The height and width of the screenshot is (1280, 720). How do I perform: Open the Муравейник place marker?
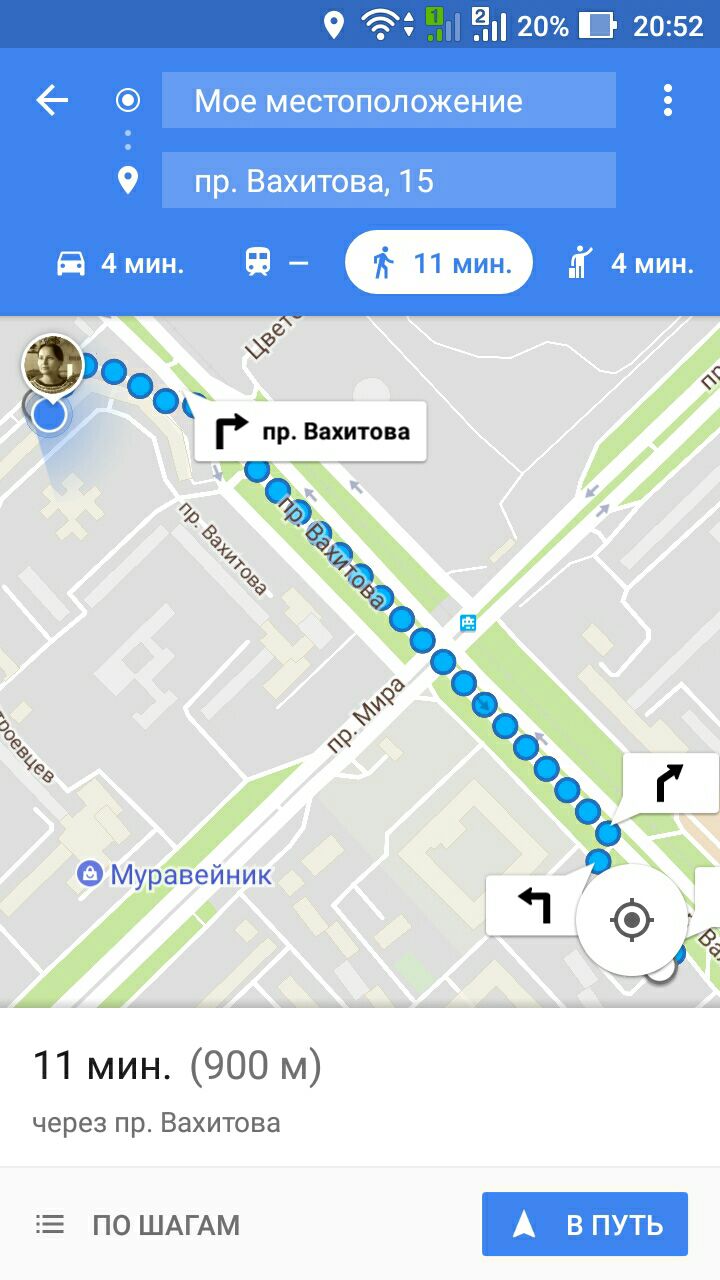pos(176,875)
